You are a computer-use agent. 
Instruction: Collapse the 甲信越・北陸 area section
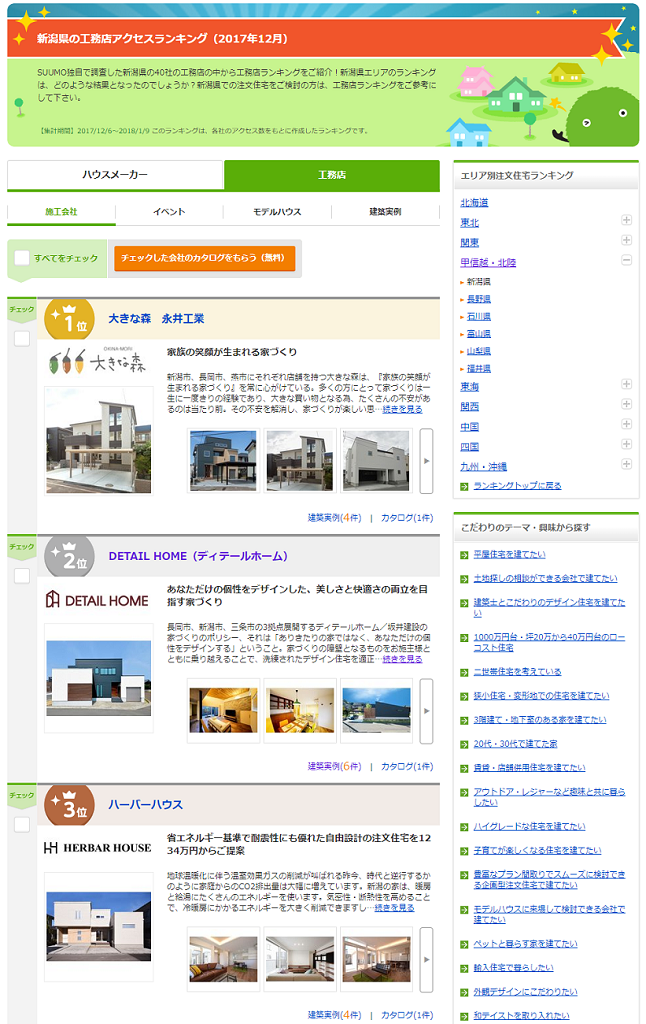(x=626, y=261)
